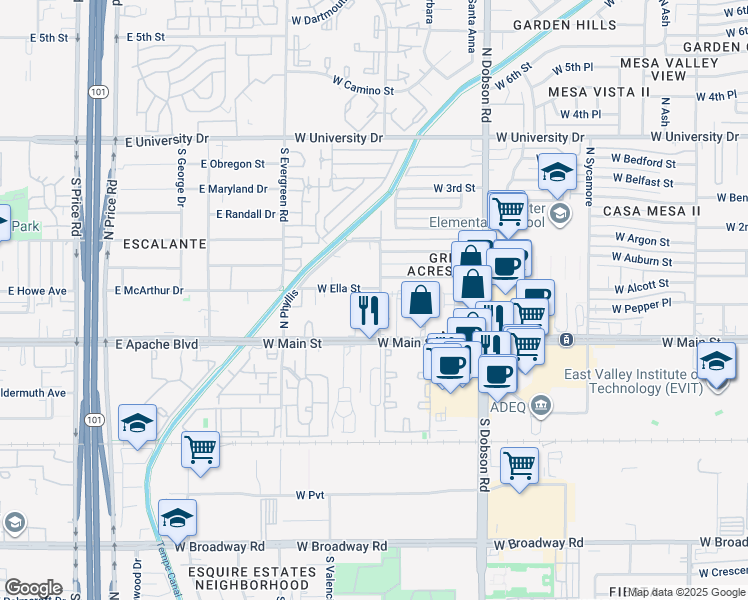The height and width of the screenshot is (600, 748).
Task: Open the restaurant marker near W Ella St
Action: tap(369, 310)
